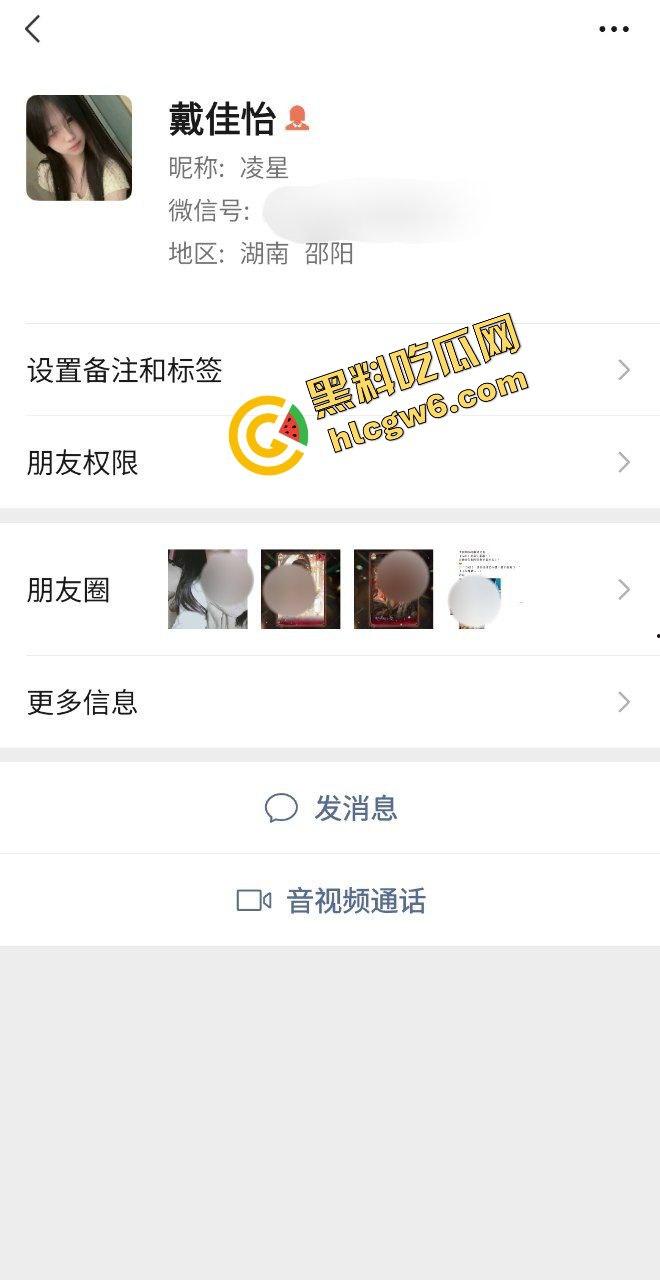View the contact's profile avatar
The height and width of the screenshot is (1280, 660).
coord(79,148)
